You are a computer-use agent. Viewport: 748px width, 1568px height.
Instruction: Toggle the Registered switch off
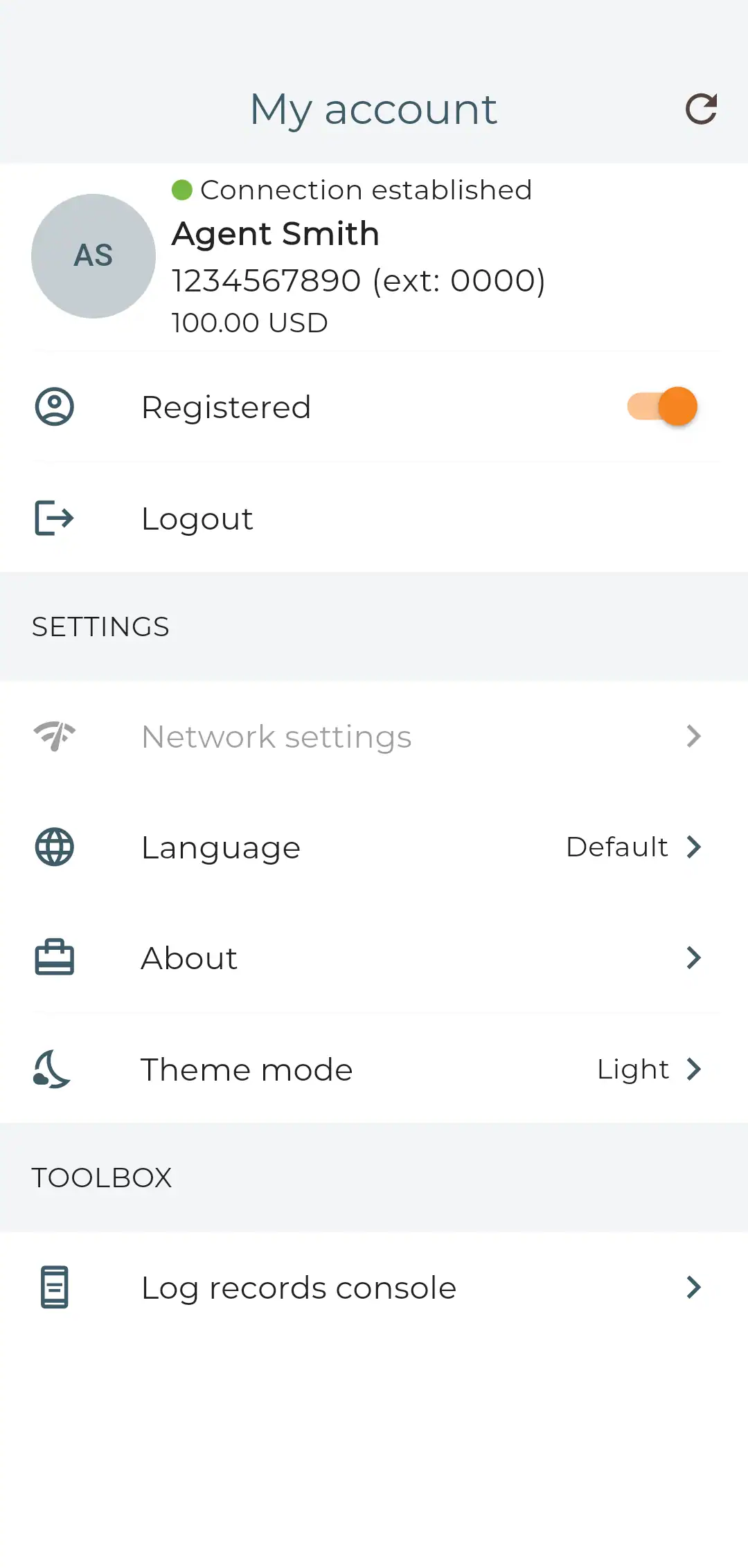(x=662, y=406)
